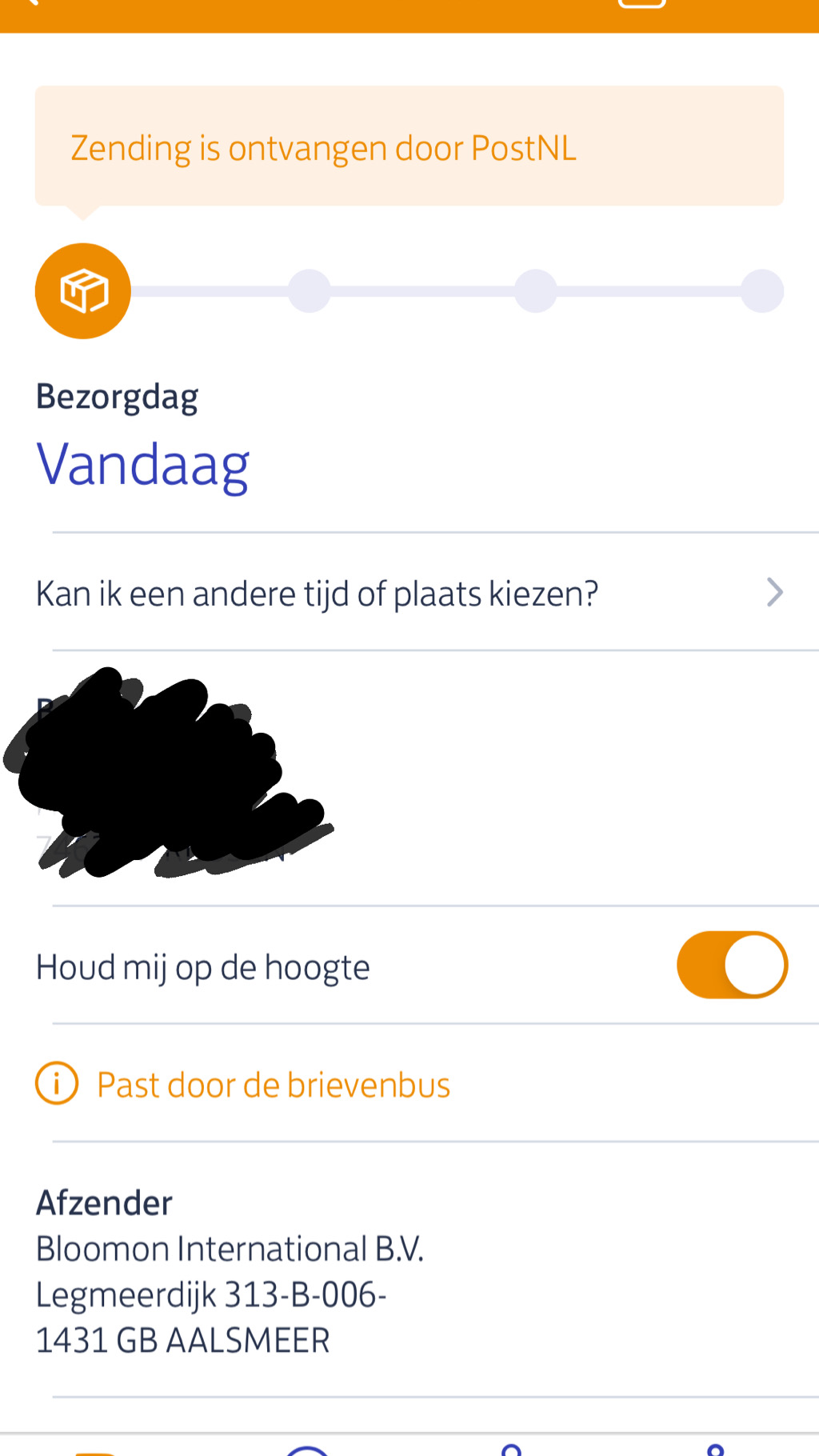The width and height of the screenshot is (819, 1456).
Task: Toggle the 'Houd mij op de hoogte' switch
Action: pos(732,965)
